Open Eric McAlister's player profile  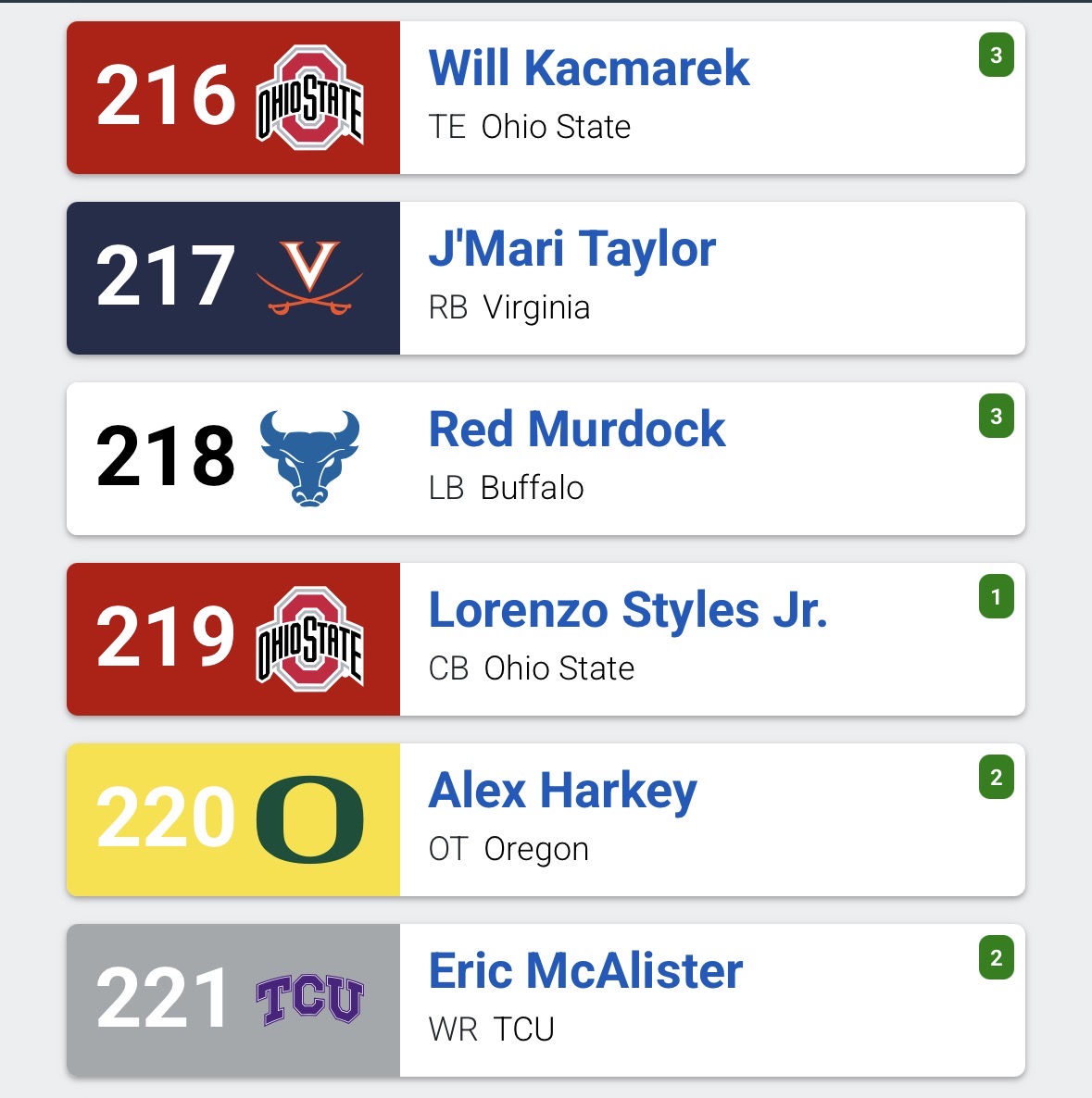point(585,971)
